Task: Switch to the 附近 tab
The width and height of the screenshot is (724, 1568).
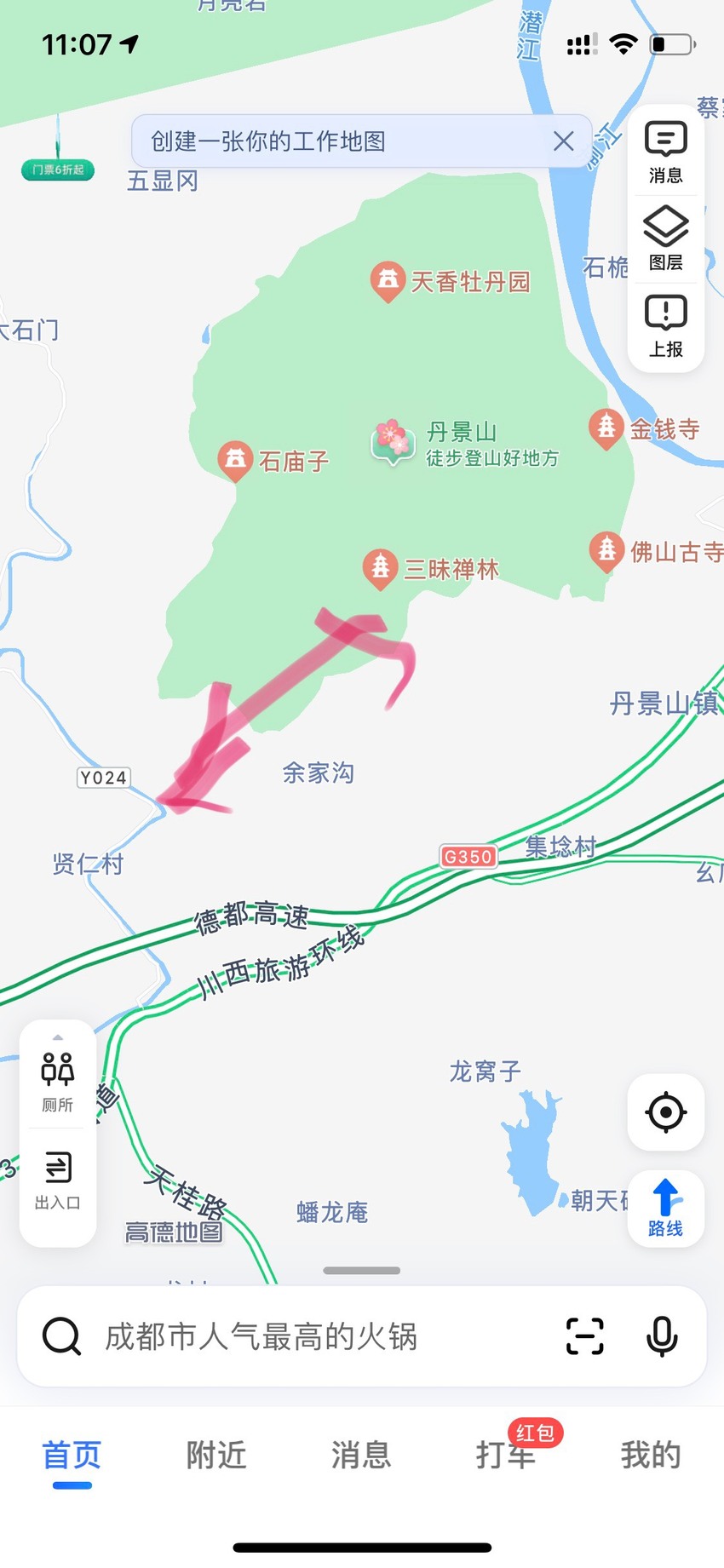Action: click(x=216, y=1455)
